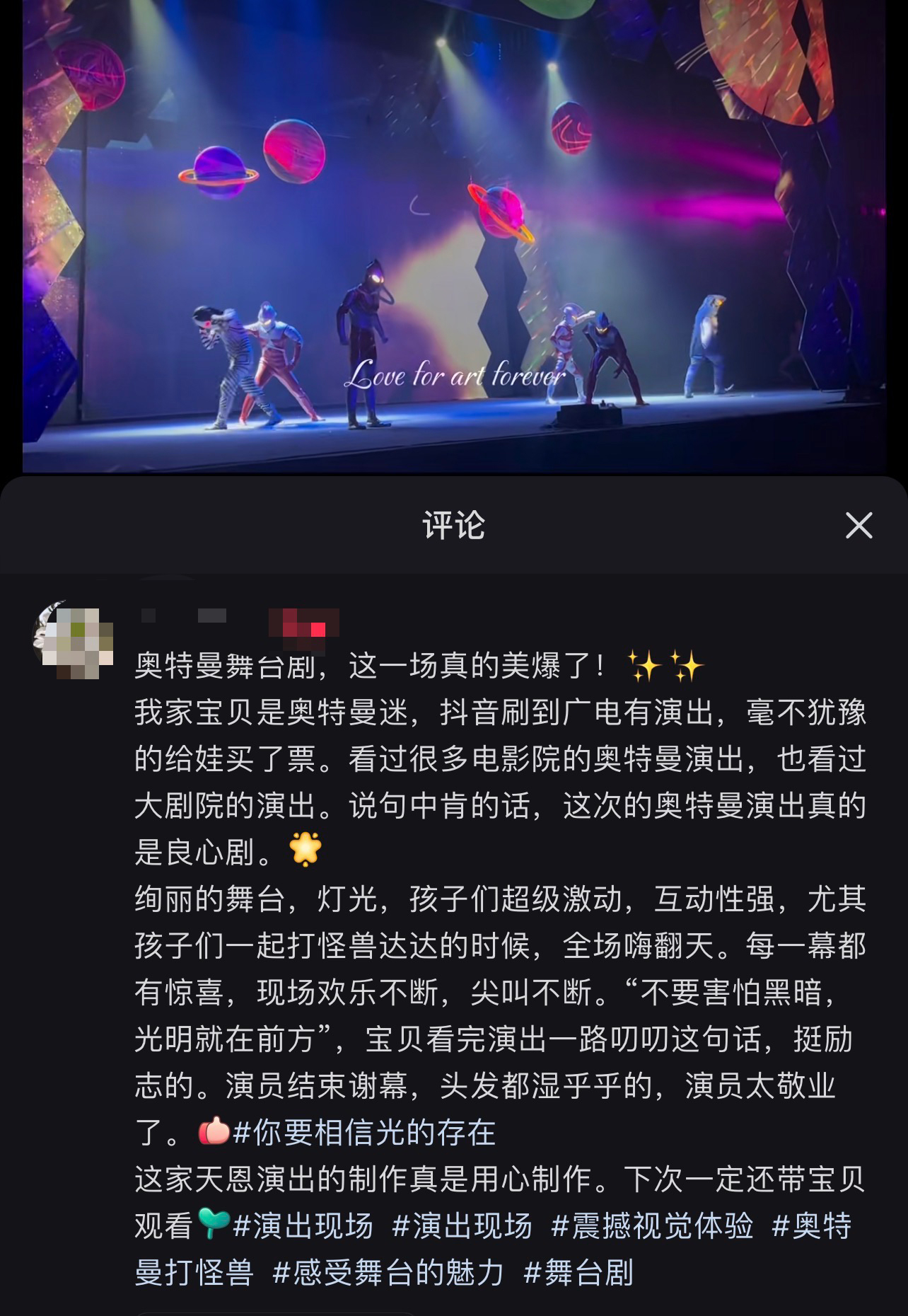This screenshot has width=908, height=1316.
Task: Open hashtag #你要相信光的存在
Action: pos(364,1132)
